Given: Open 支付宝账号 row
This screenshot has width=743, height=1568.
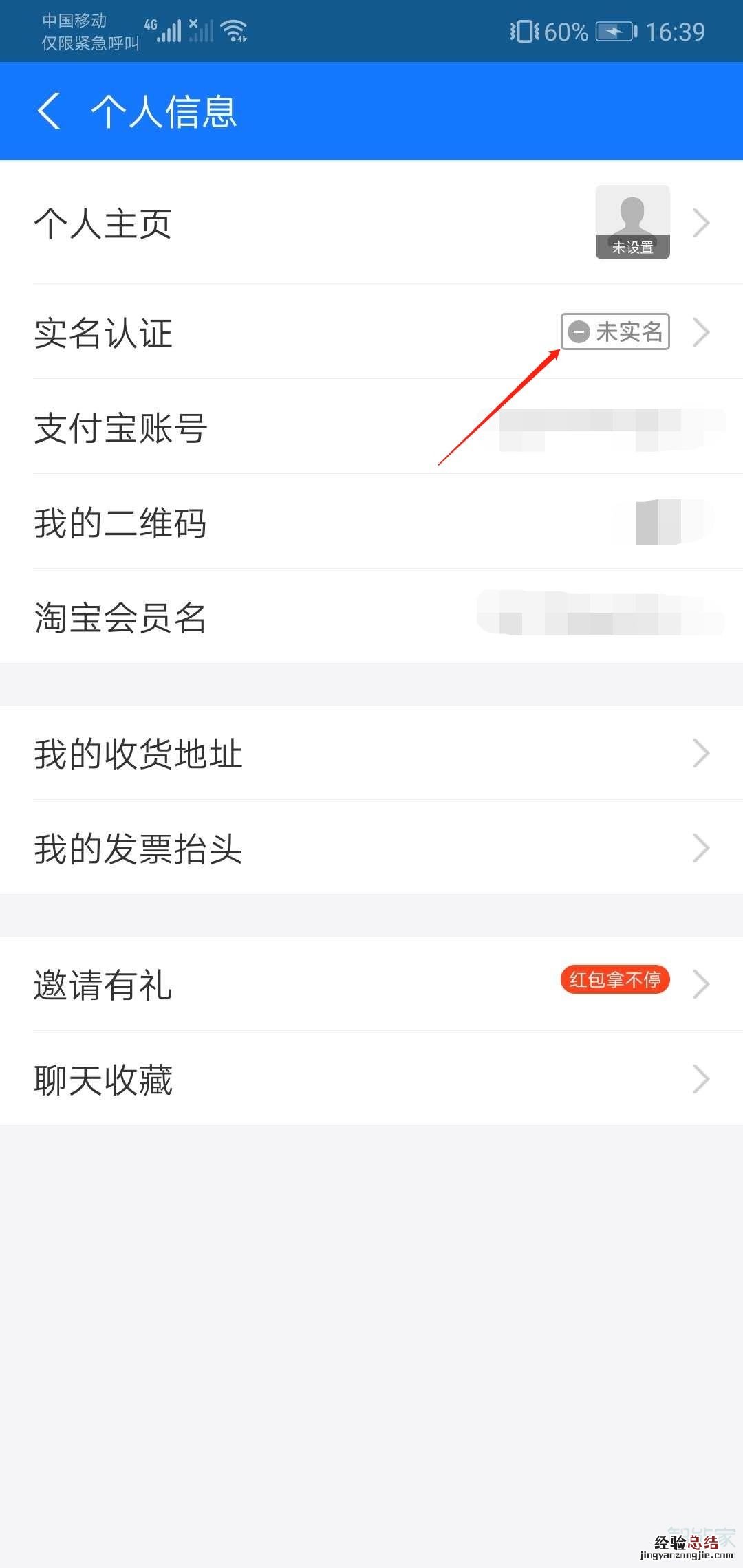Looking at the screenshot, I should (371, 428).
